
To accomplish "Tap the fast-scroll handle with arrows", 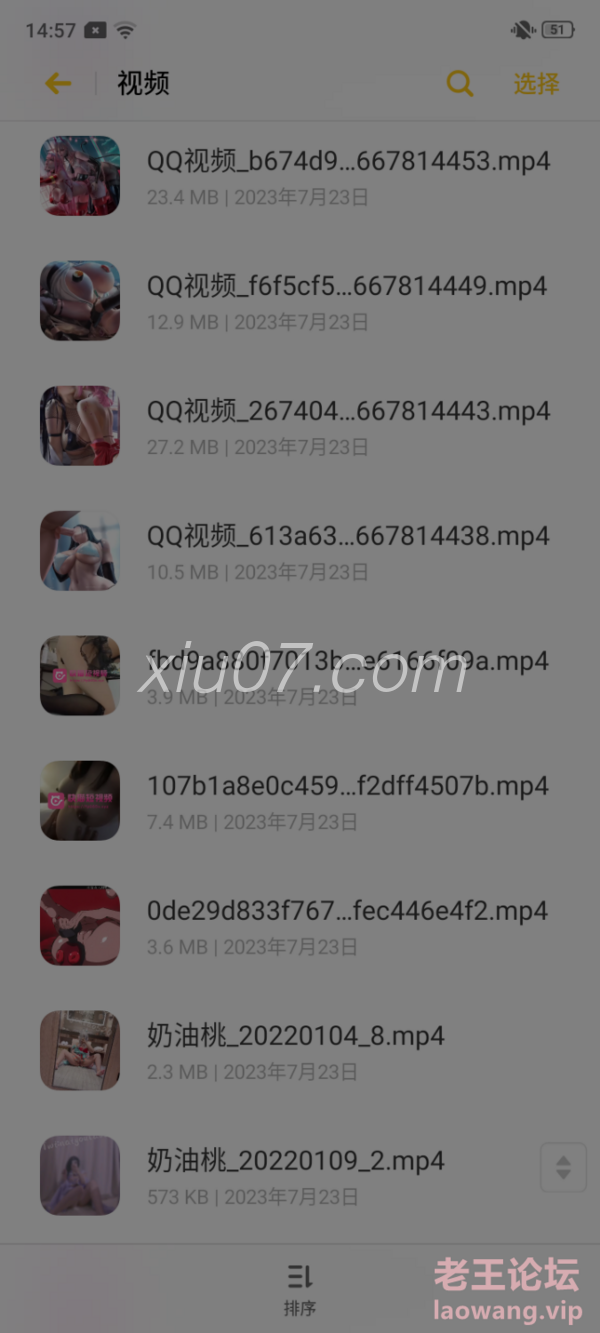I will pos(563,1167).
